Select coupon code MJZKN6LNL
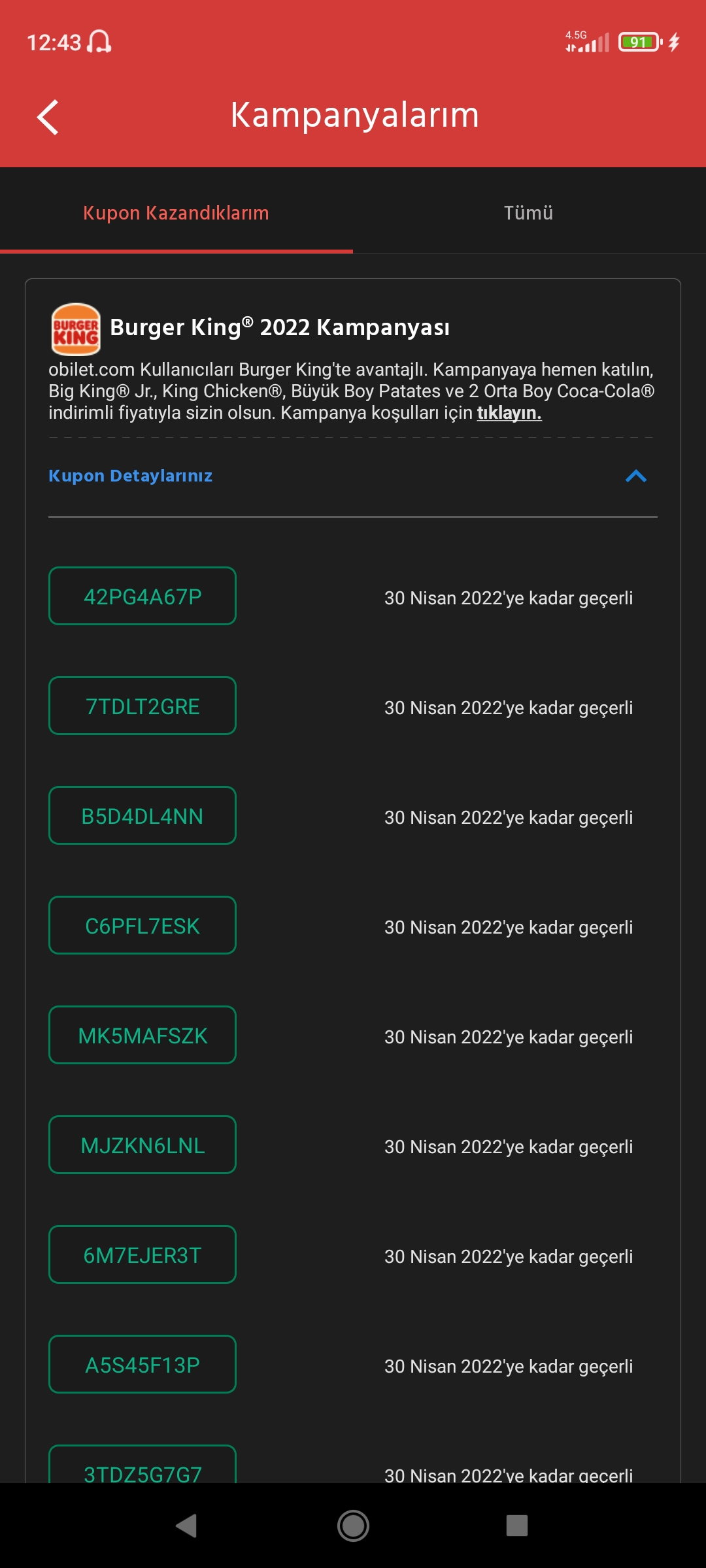 tap(143, 1145)
